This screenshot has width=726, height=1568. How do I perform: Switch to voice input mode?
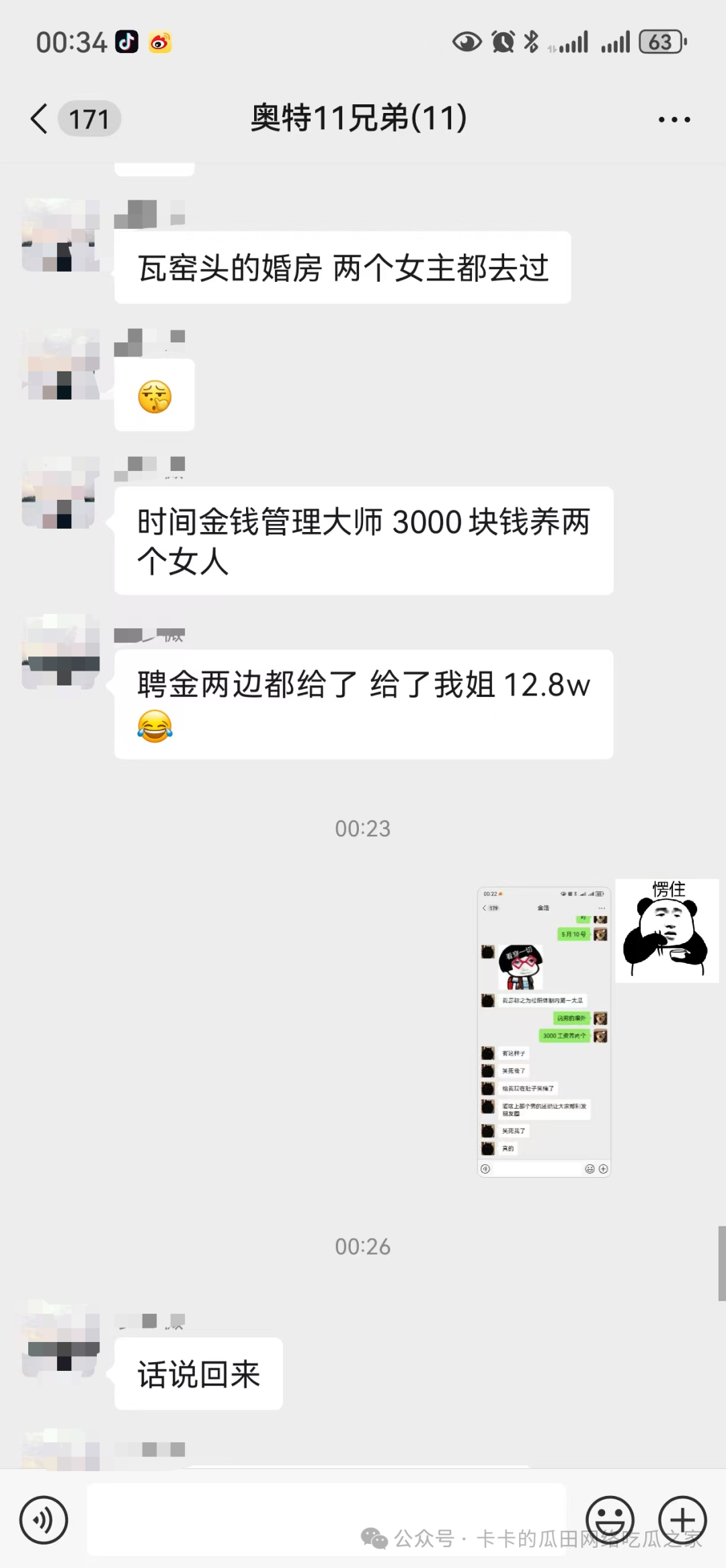pyautogui.click(x=44, y=1520)
